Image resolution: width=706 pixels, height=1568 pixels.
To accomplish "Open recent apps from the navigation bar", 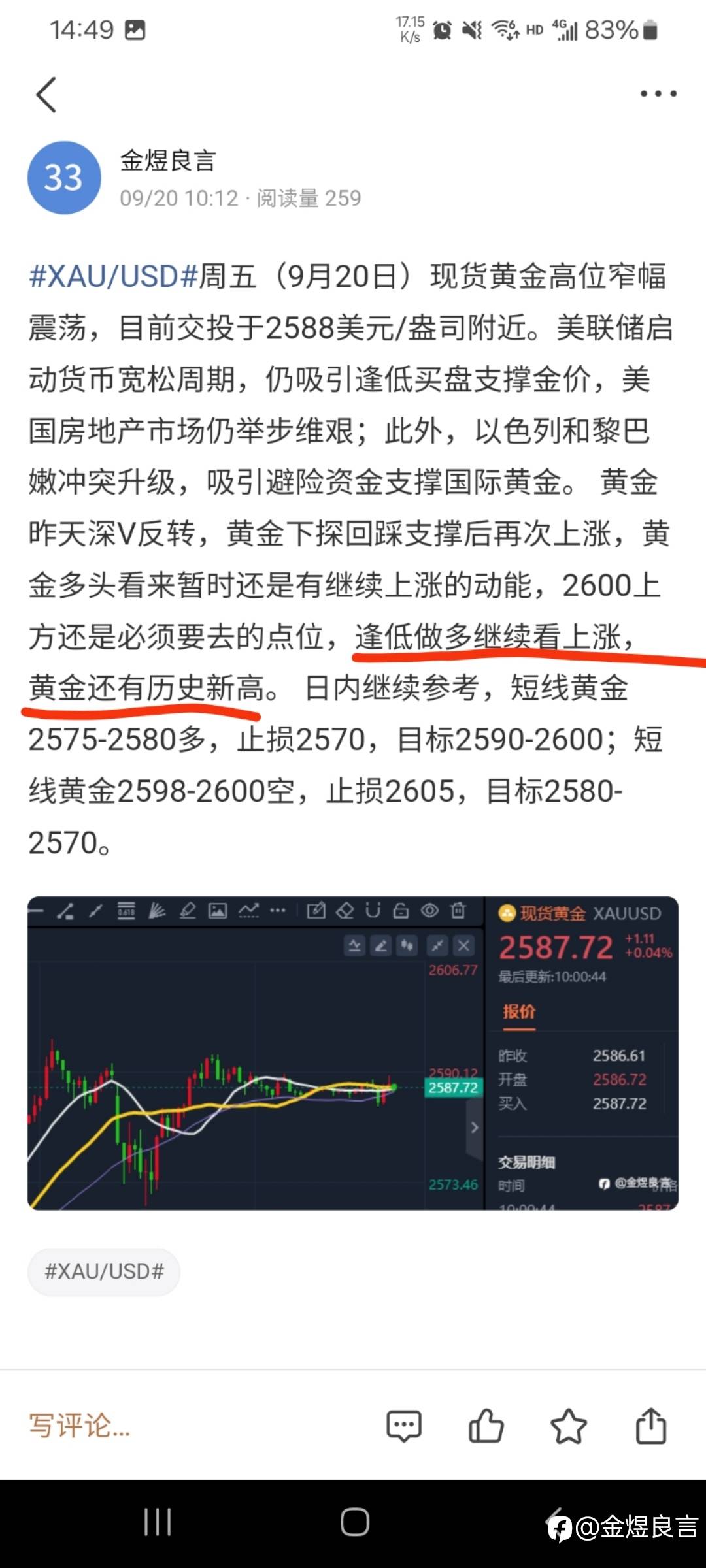I will [158, 1522].
